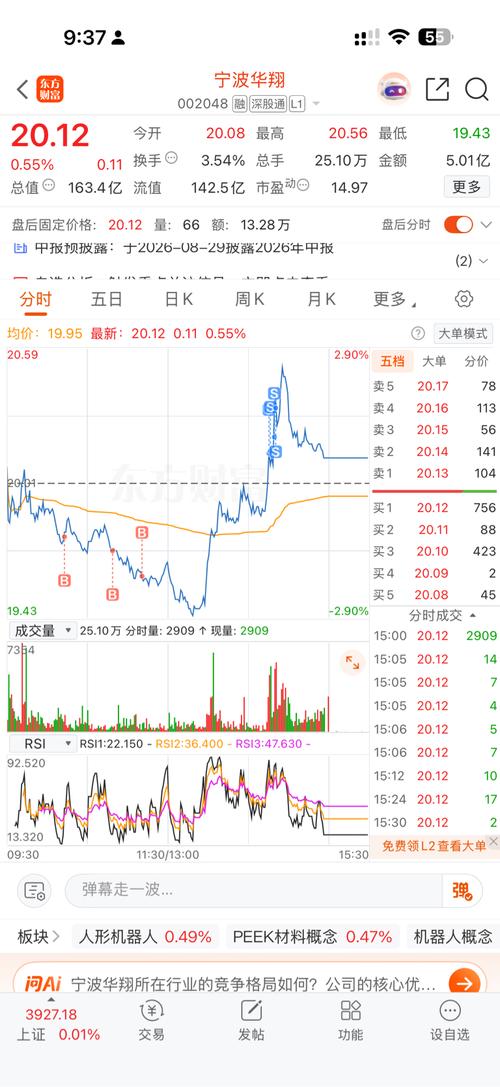Screen dimensions: 500x1087
Task: Switch order panel to 大单 tab
Action: pos(434,361)
